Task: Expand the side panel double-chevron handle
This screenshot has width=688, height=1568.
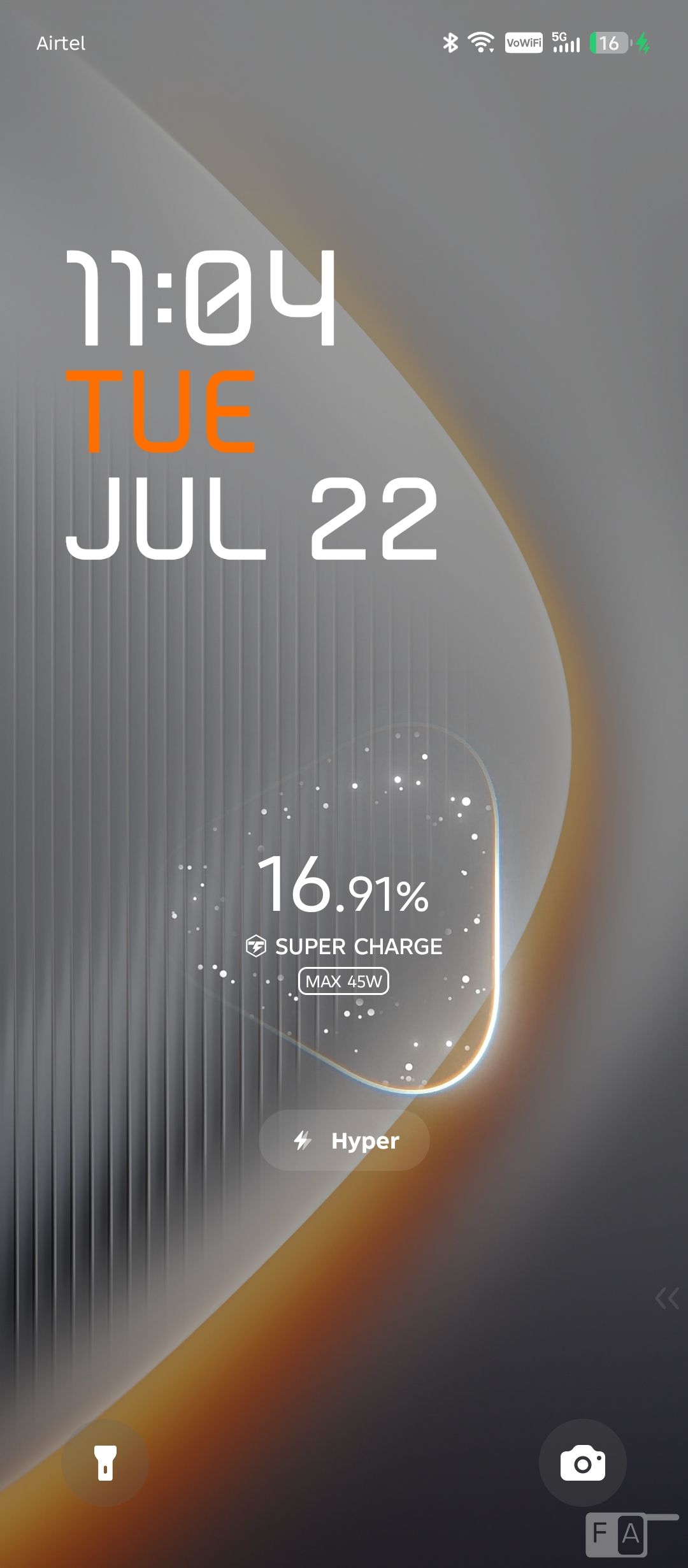Action: coord(667,1298)
